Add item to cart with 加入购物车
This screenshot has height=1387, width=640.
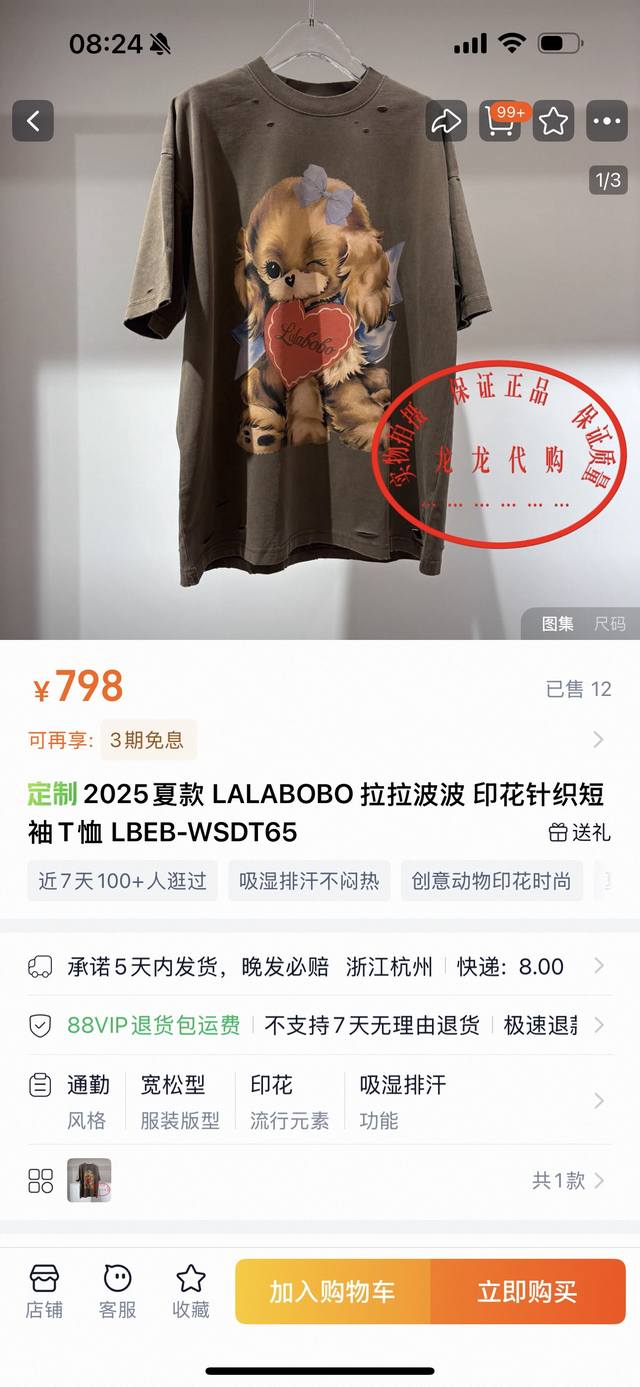(332, 1291)
